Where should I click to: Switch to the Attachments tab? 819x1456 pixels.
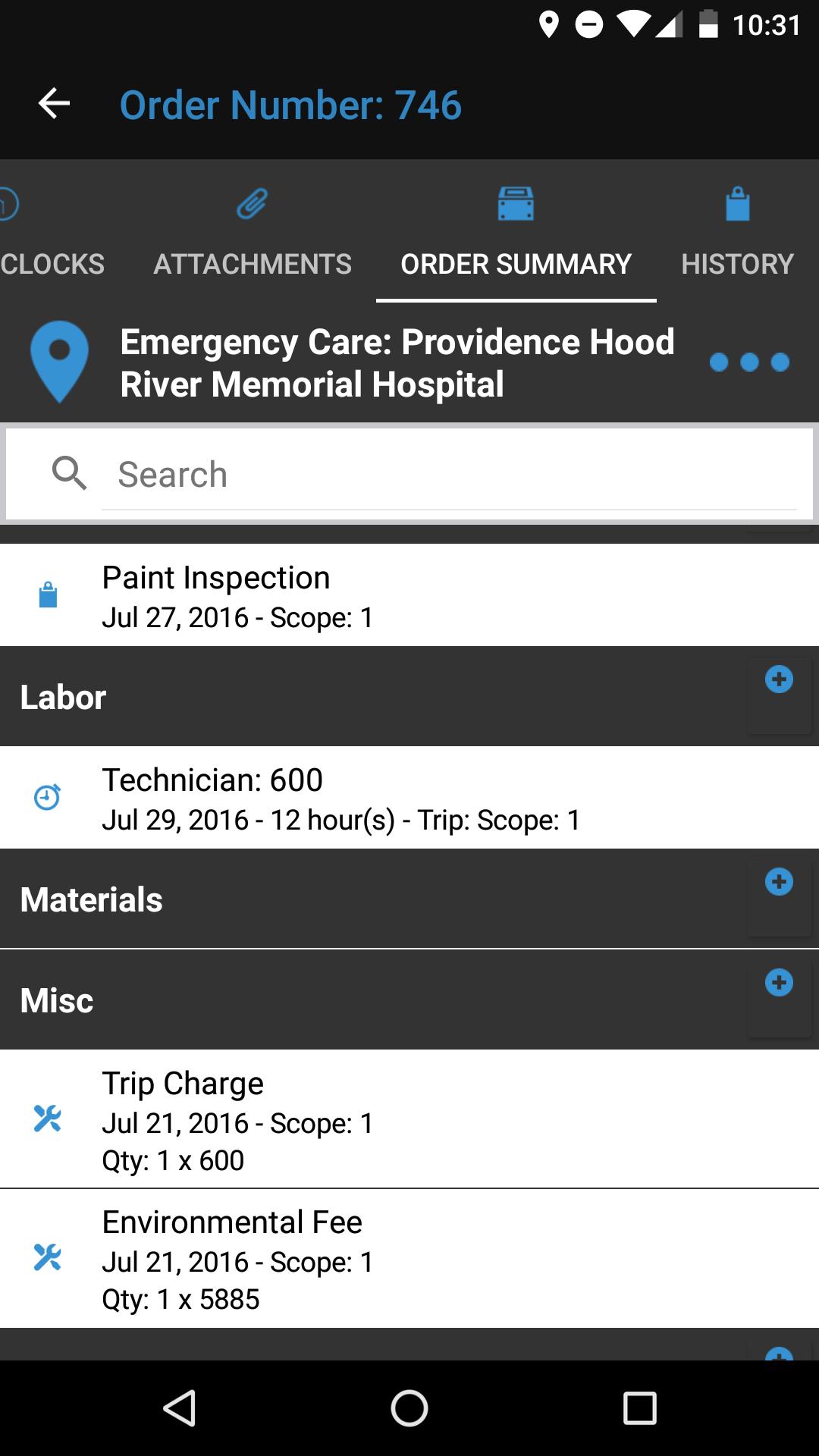coord(253,231)
